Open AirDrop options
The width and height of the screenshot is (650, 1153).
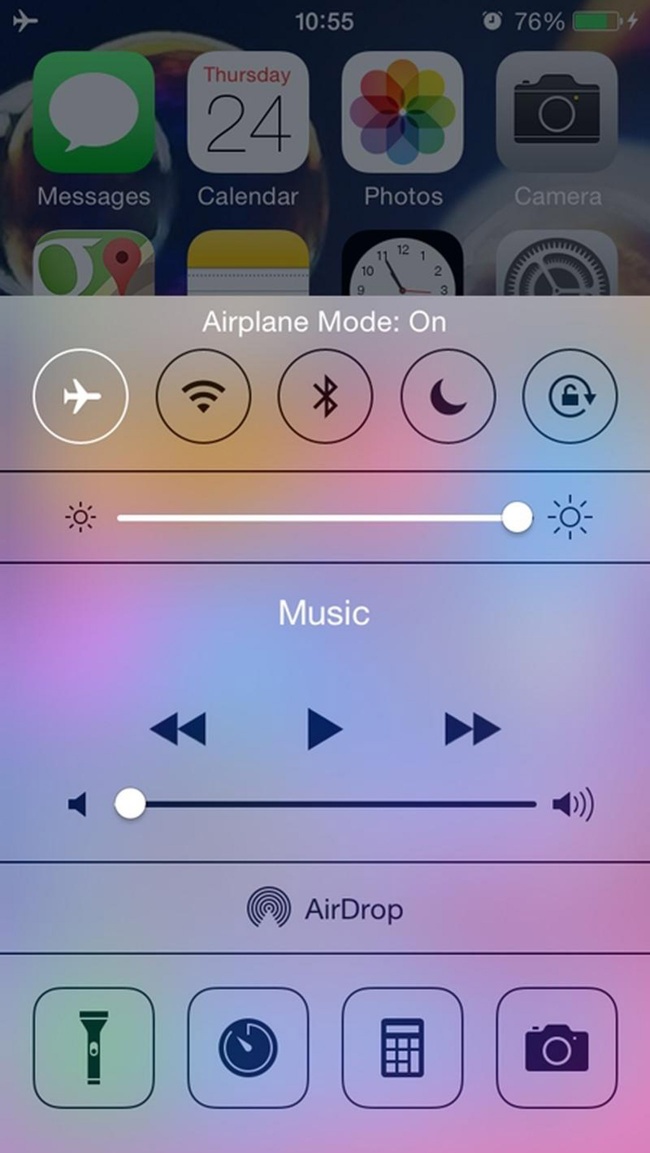pos(325,909)
